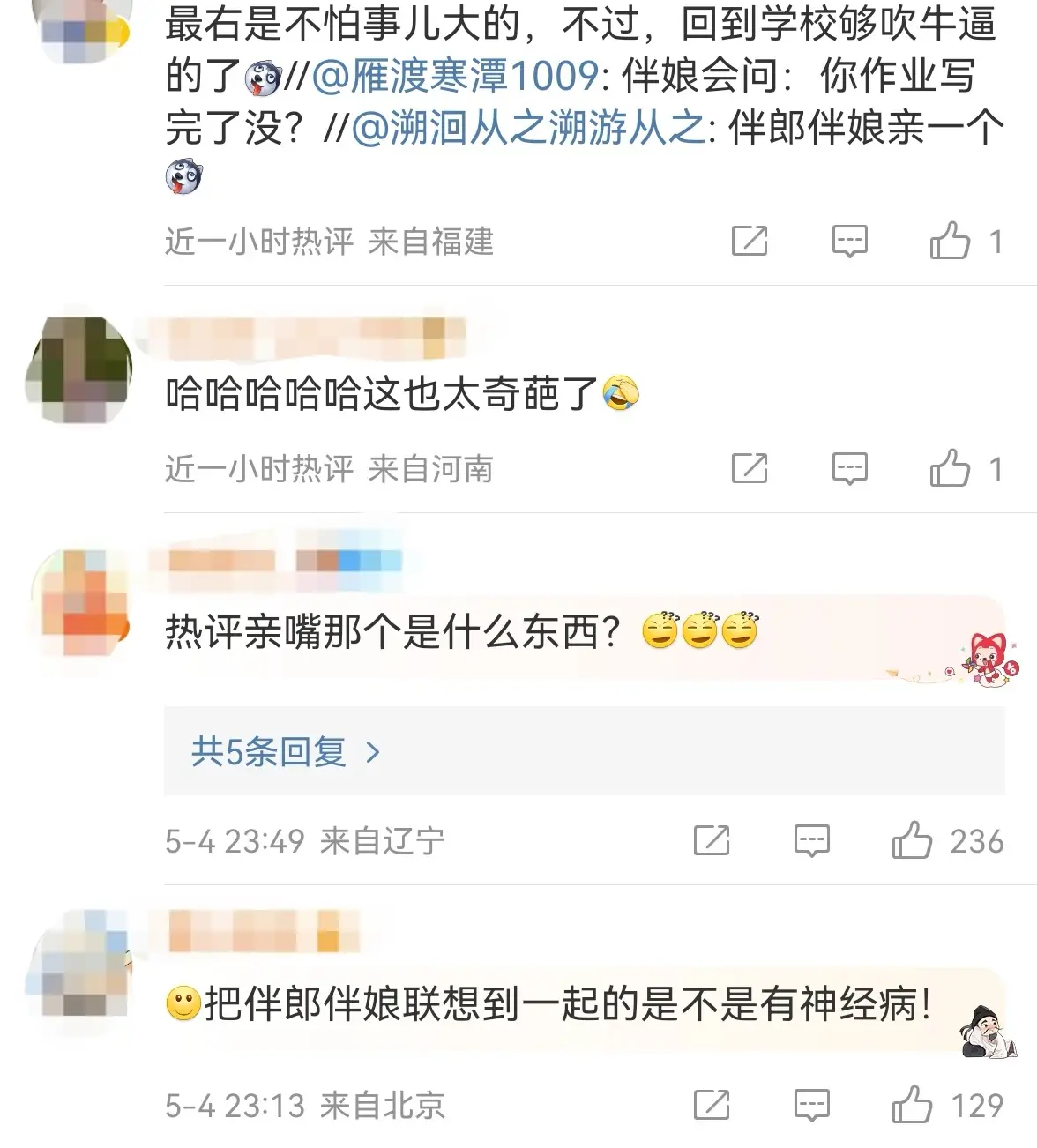
Task: Open the @溯洄从之溯游从之 mention link
Action: (528, 129)
